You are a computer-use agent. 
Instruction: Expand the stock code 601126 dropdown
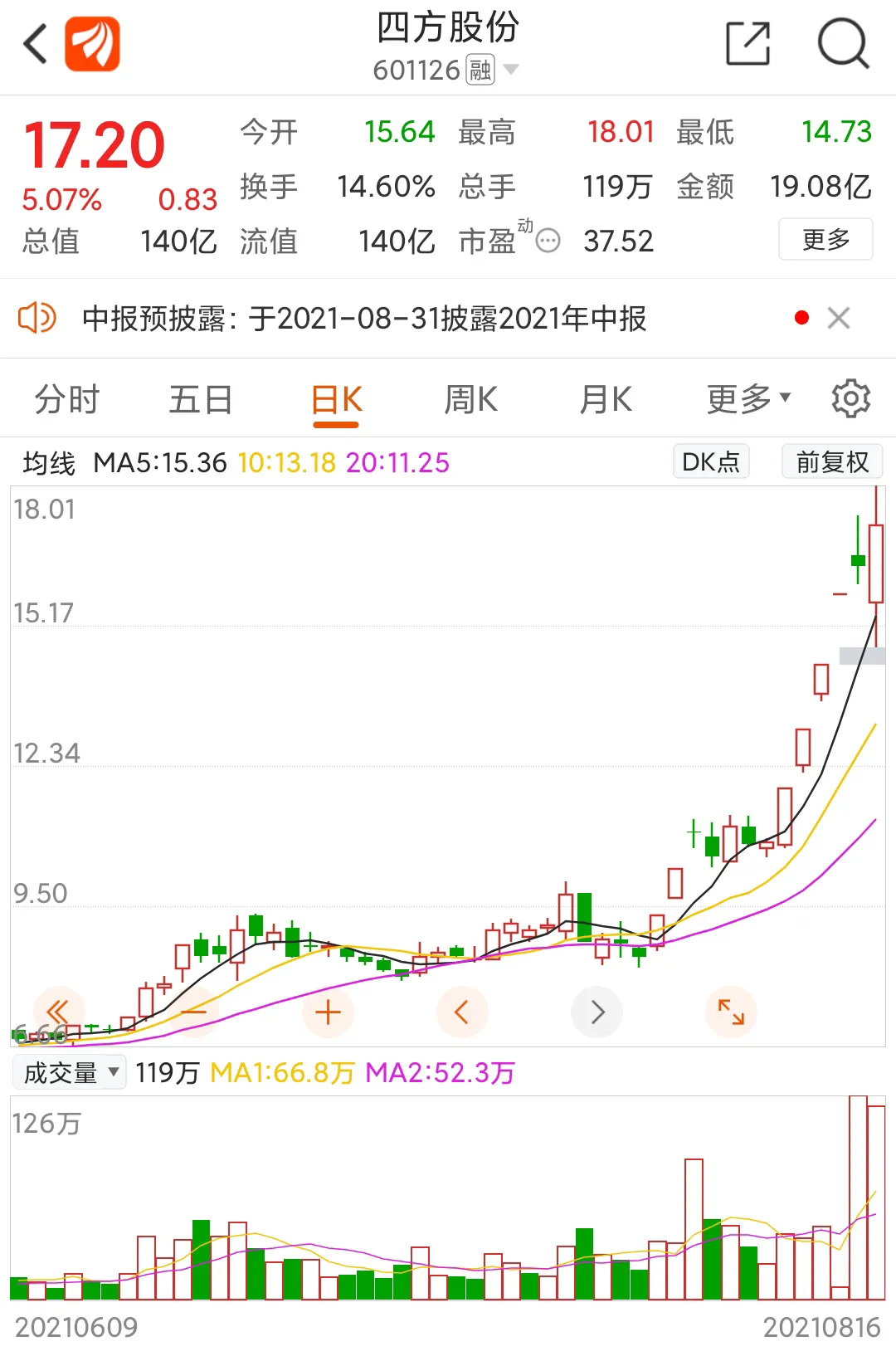[511, 70]
